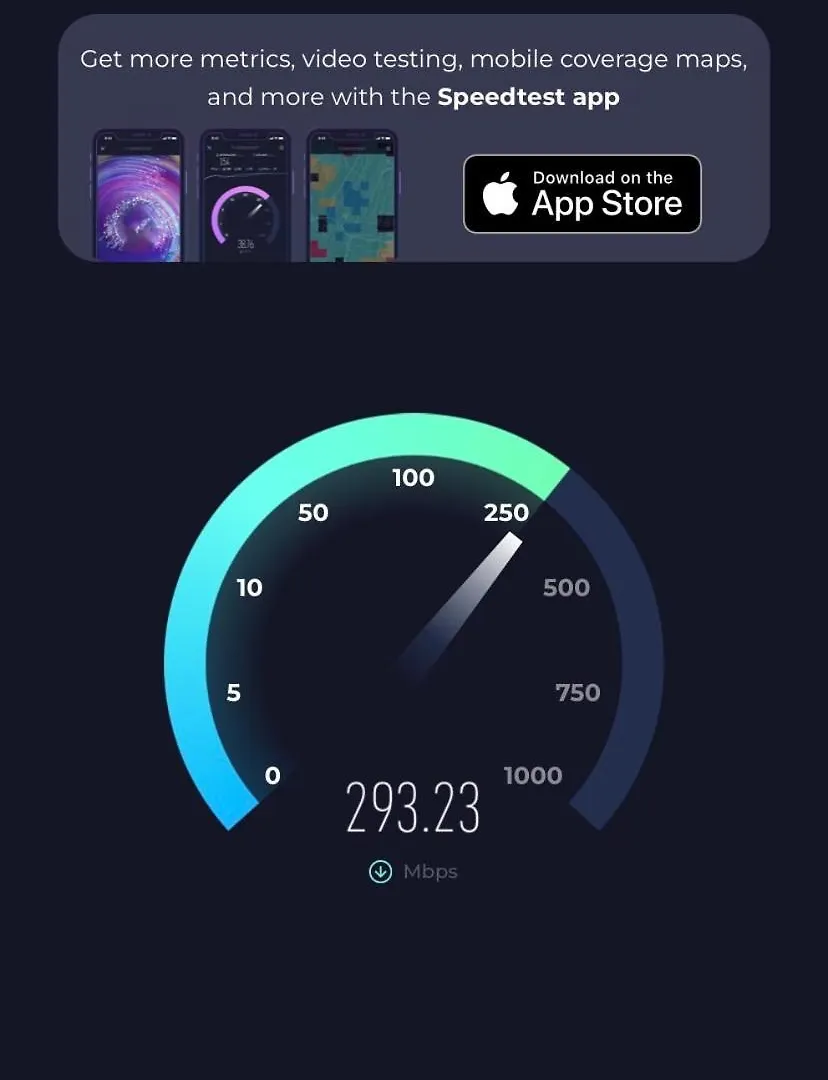Tap Download on the App Store button

(x=582, y=194)
